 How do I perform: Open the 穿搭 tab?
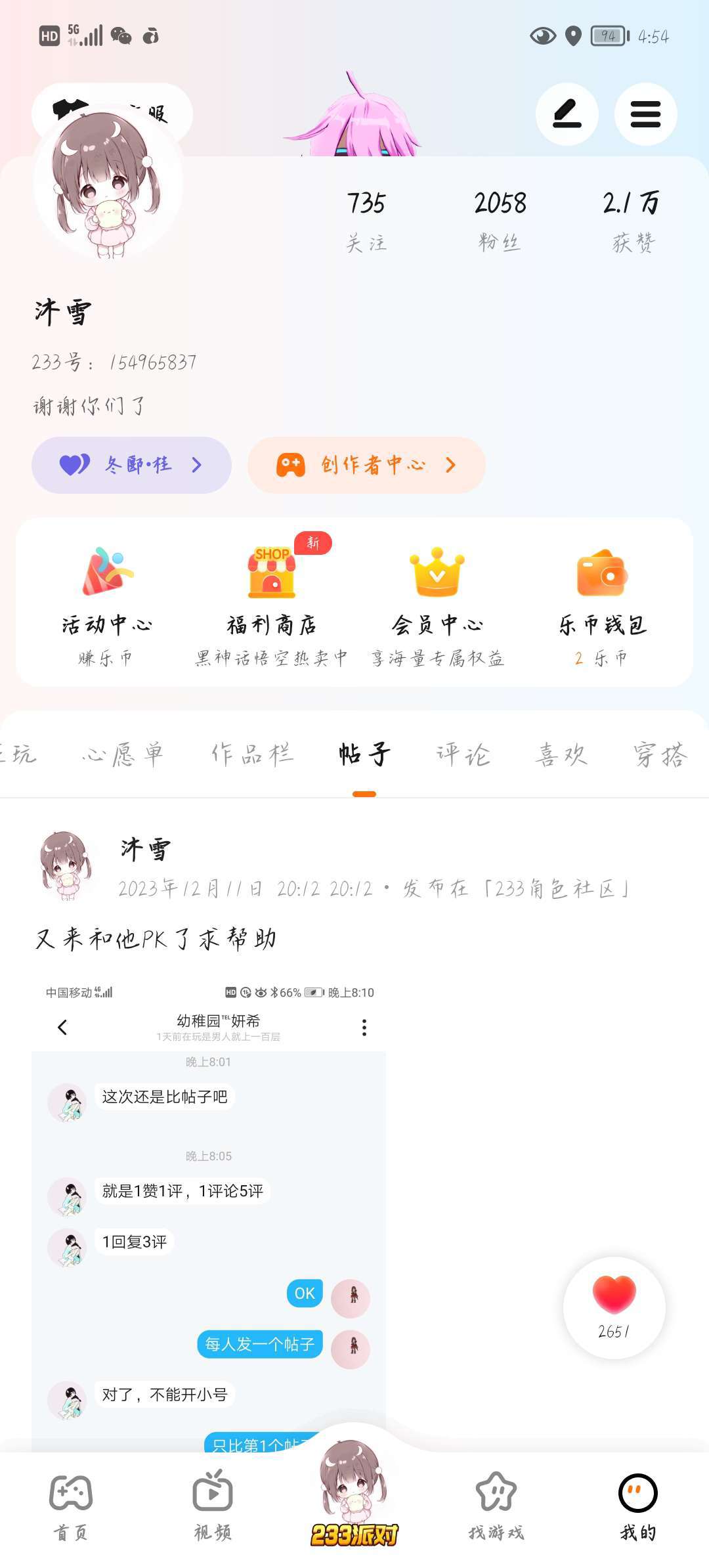tap(660, 754)
